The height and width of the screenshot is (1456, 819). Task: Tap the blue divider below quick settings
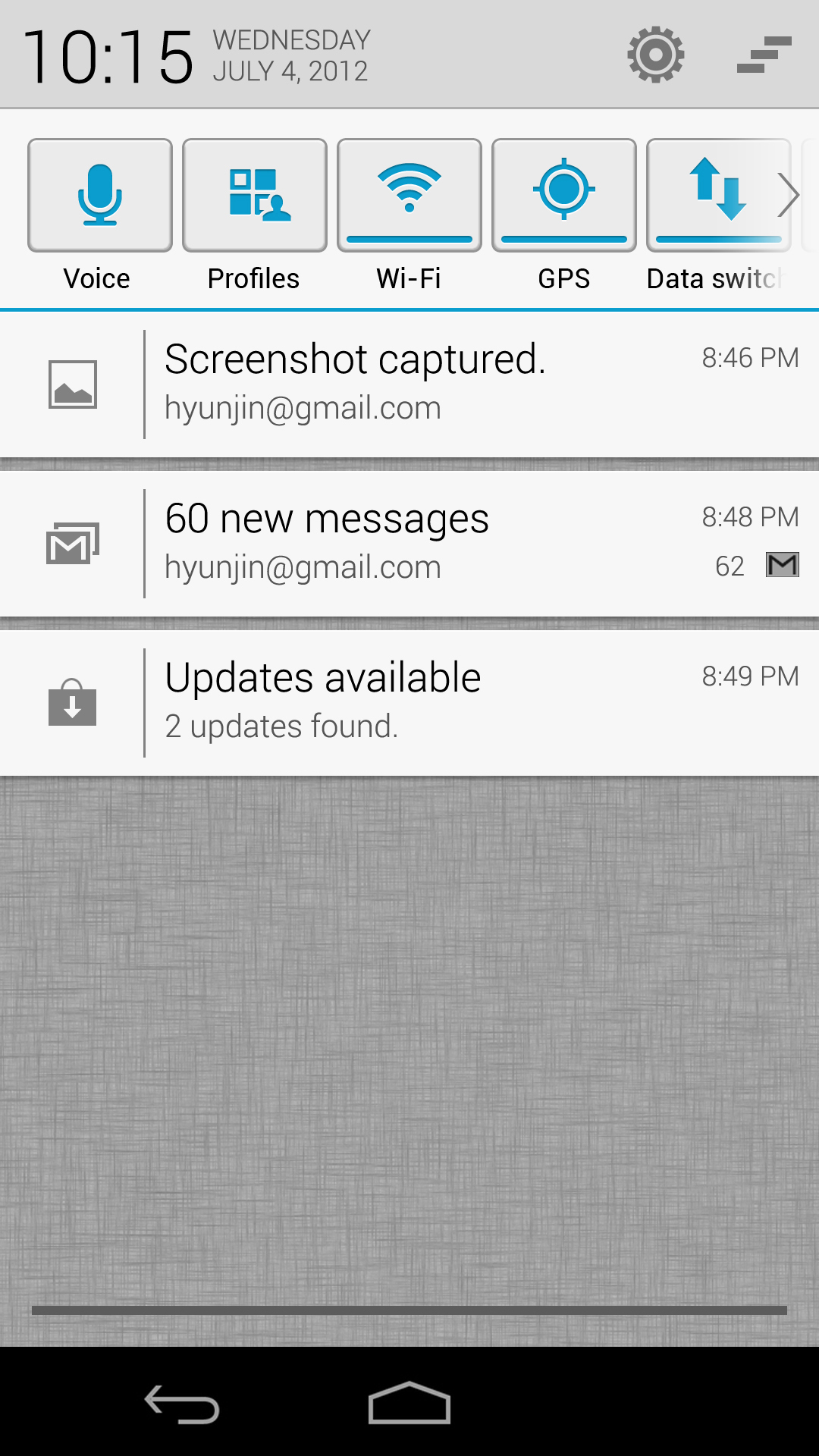click(409, 309)
